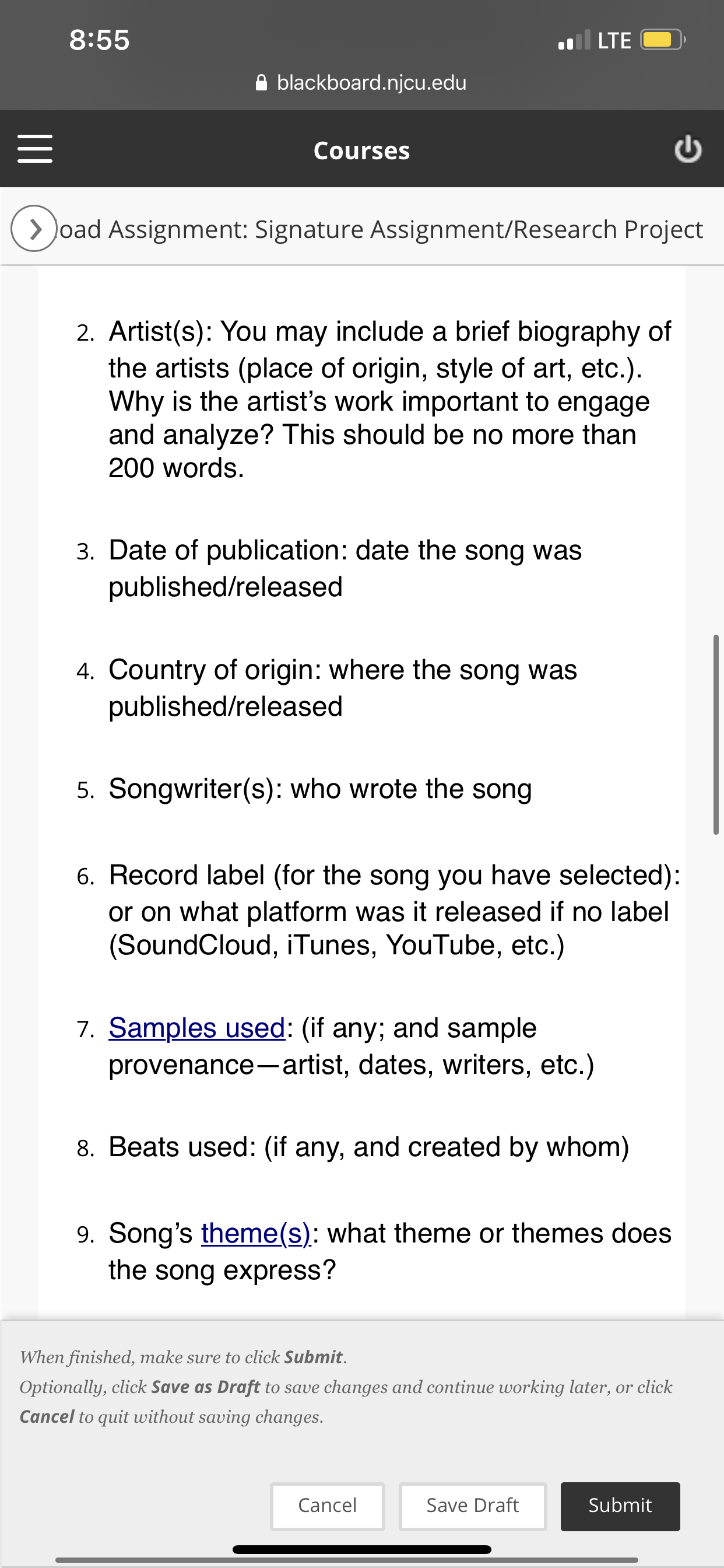Tap the power logout icon
The image size is (724, 1568).
[x=688, y=149]
